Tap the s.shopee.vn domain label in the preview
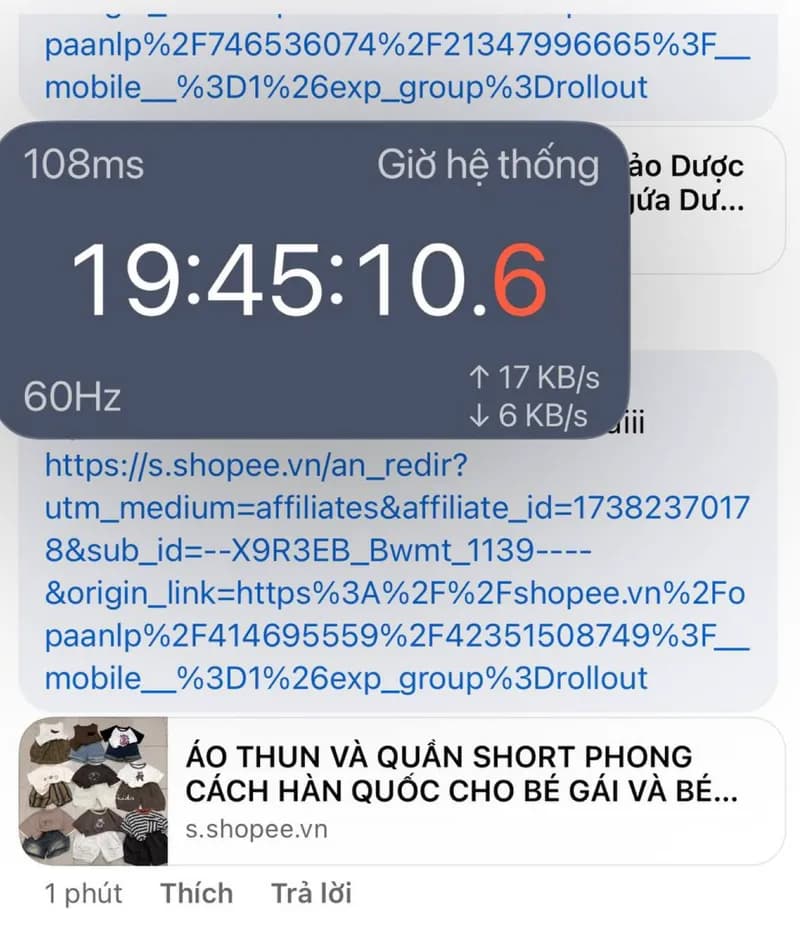This screenshot has width=800, height=939. click(x=257, y=830)
